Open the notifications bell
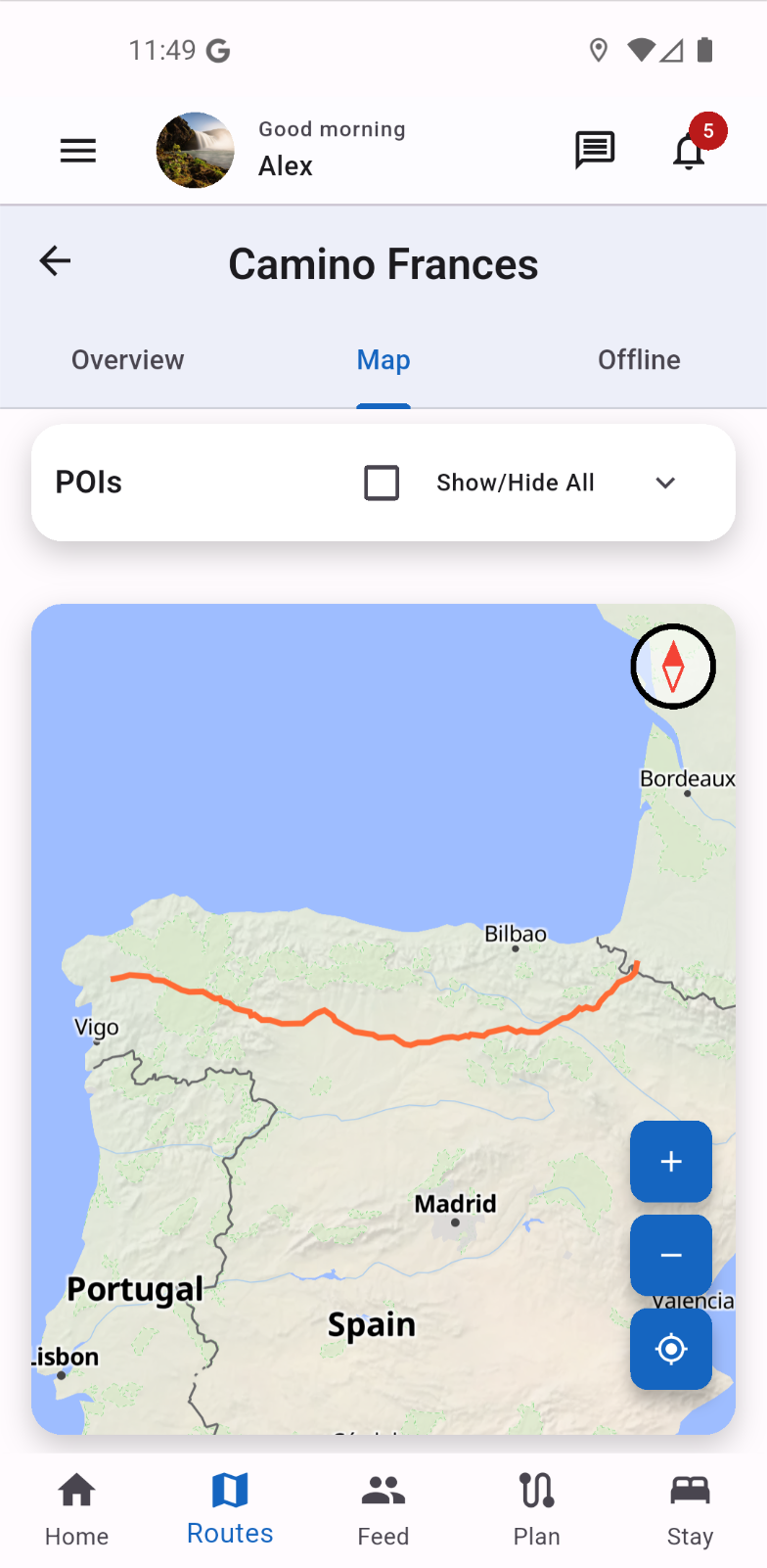The height and width of the screenshot is (1568, 767). (690, 151)
